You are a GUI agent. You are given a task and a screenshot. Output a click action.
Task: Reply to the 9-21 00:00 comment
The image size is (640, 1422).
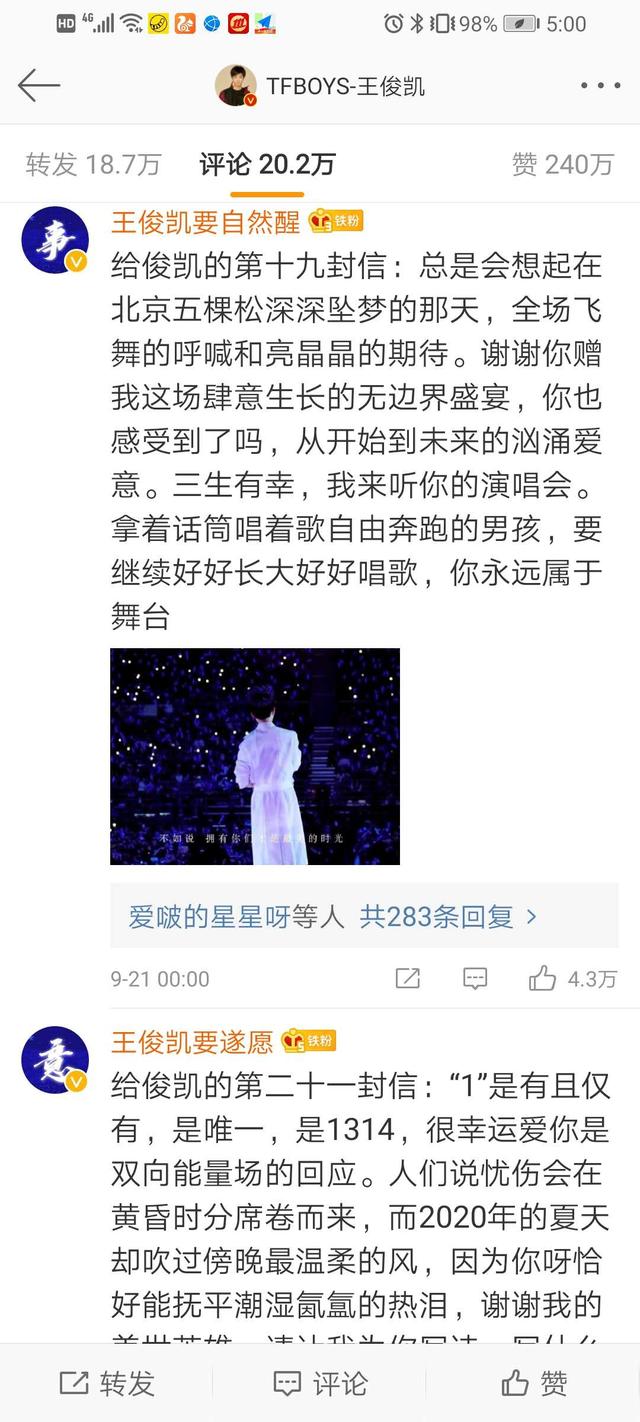pos(475,978)
